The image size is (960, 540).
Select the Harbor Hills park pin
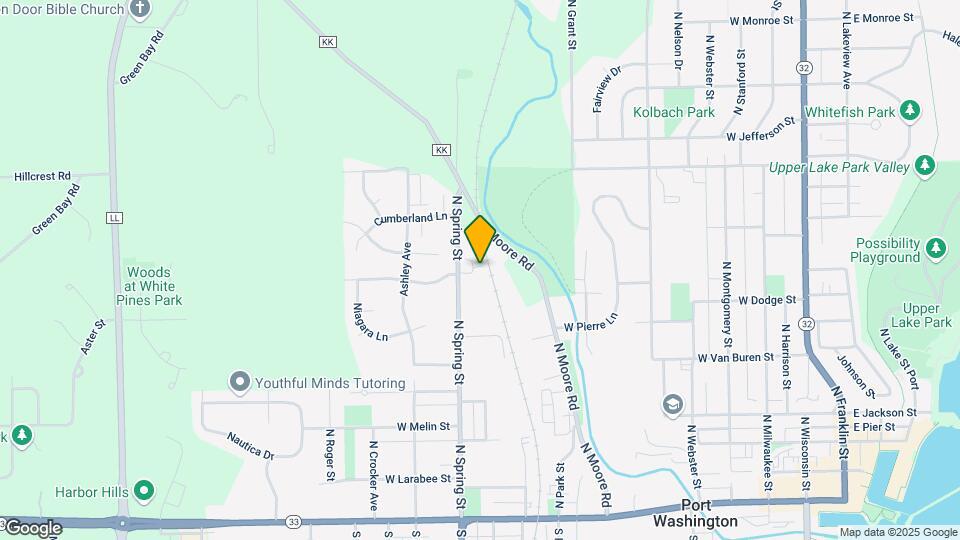(x=144, y=490)
